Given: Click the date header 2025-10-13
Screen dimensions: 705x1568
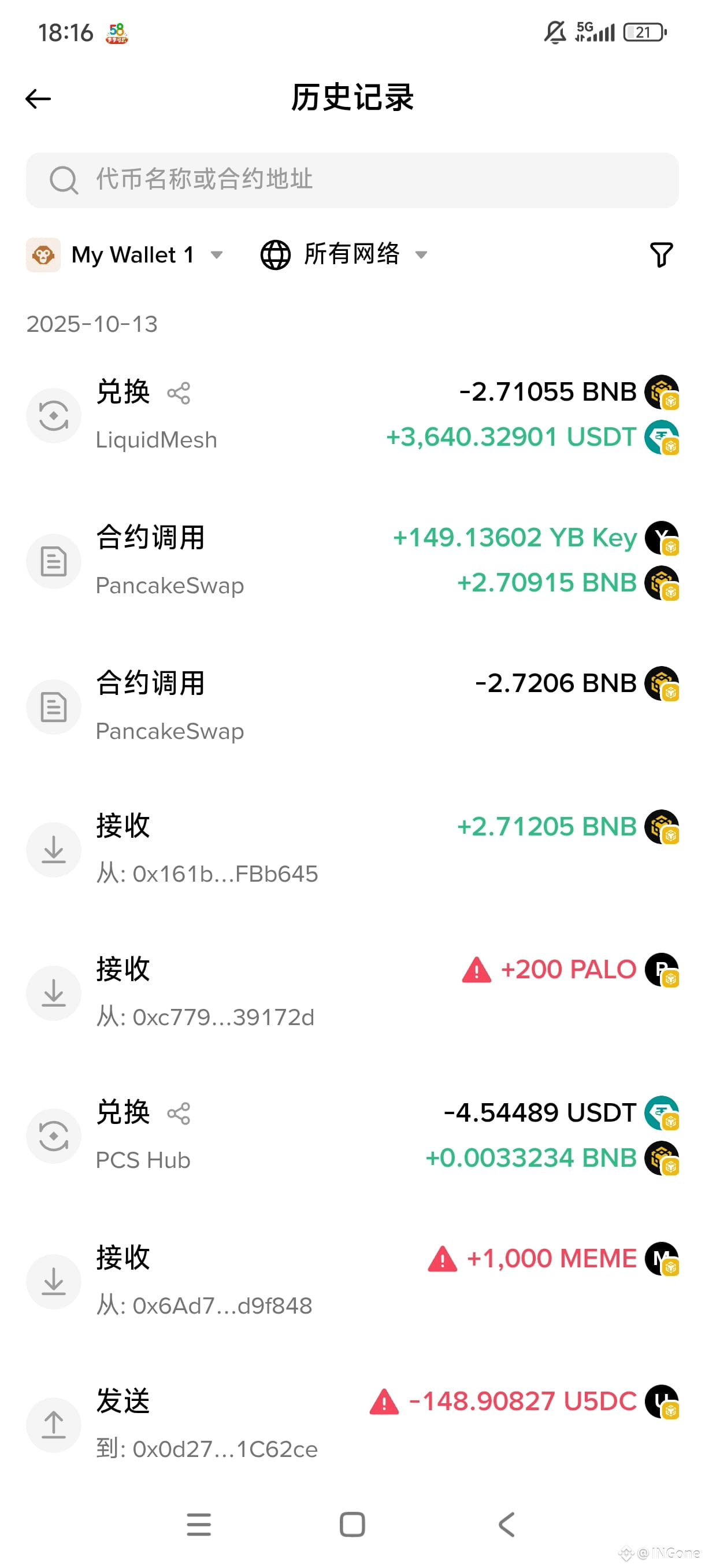Looking at the screenshot, I should [92, 324].
